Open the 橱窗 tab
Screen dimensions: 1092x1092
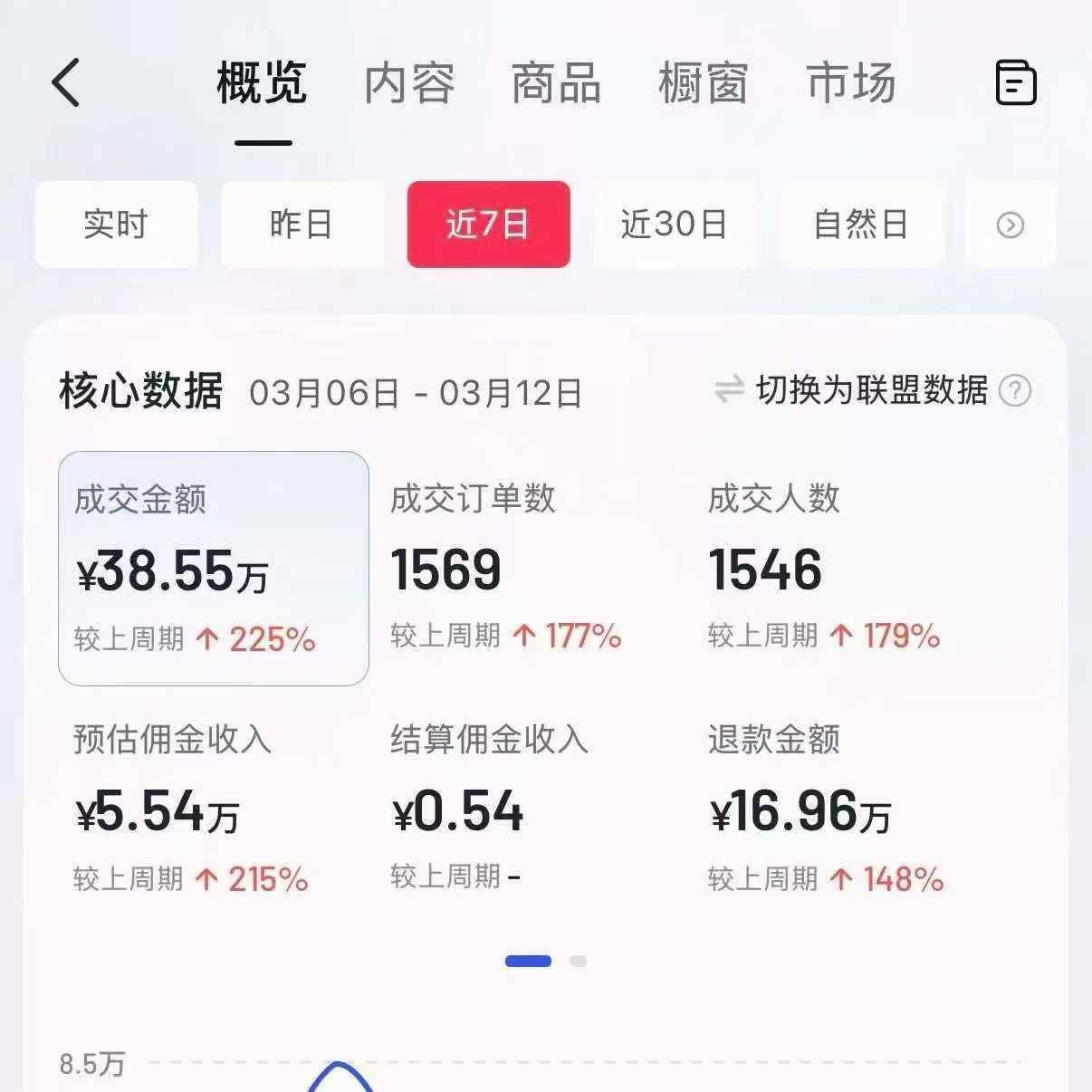point(704,83)
